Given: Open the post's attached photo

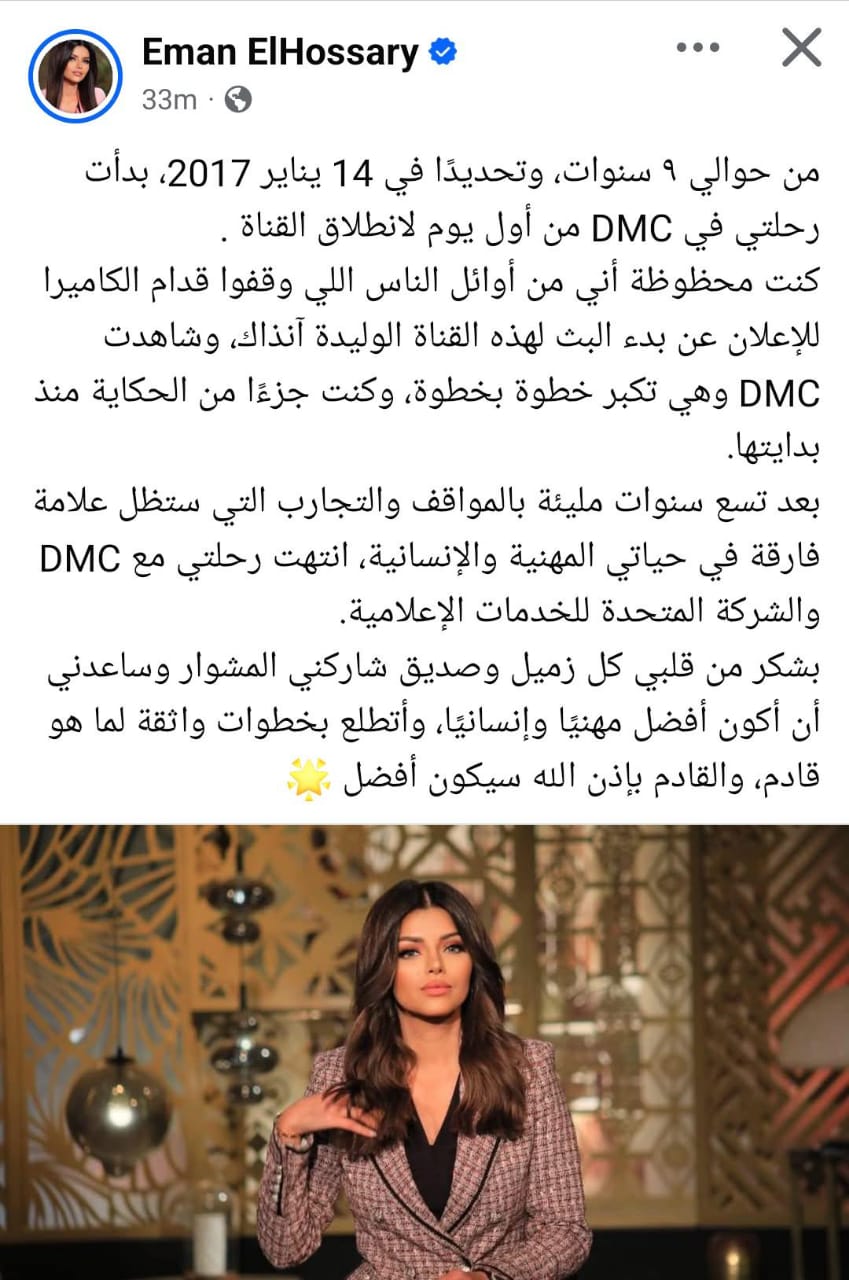Looking at the screenshot, I should [424, 1050].
